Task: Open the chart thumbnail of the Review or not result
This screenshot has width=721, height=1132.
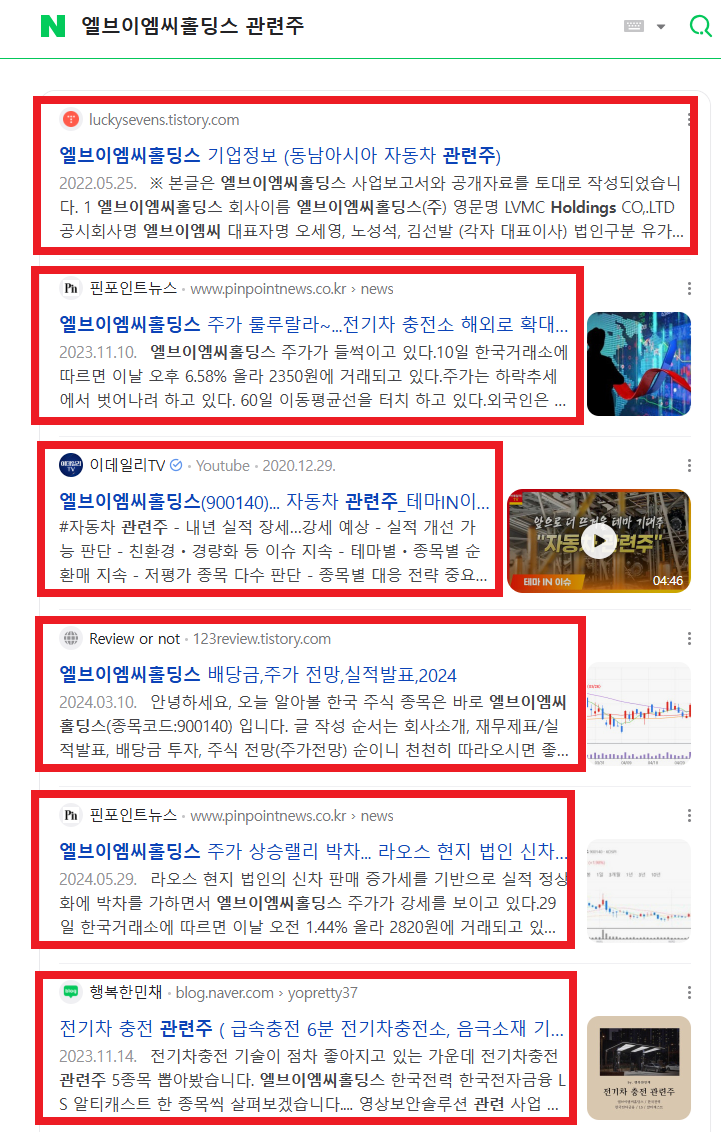Action: (638, 713)
